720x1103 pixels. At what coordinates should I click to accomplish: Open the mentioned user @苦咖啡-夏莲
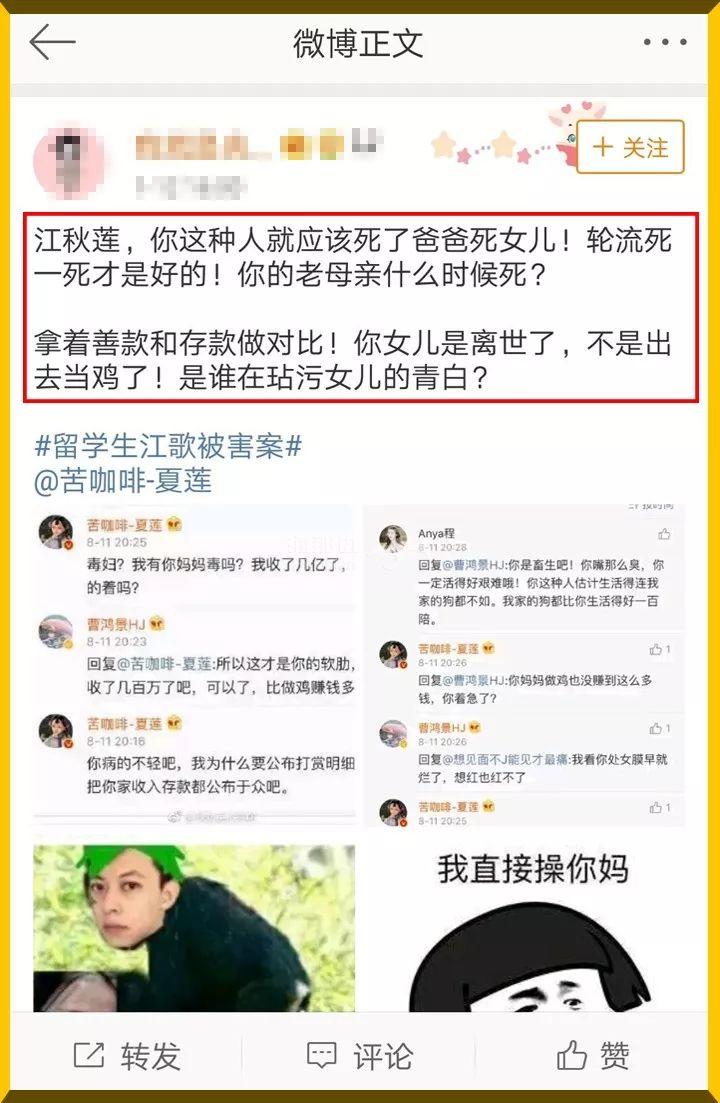pyautogui.click(x=123, y=481)
